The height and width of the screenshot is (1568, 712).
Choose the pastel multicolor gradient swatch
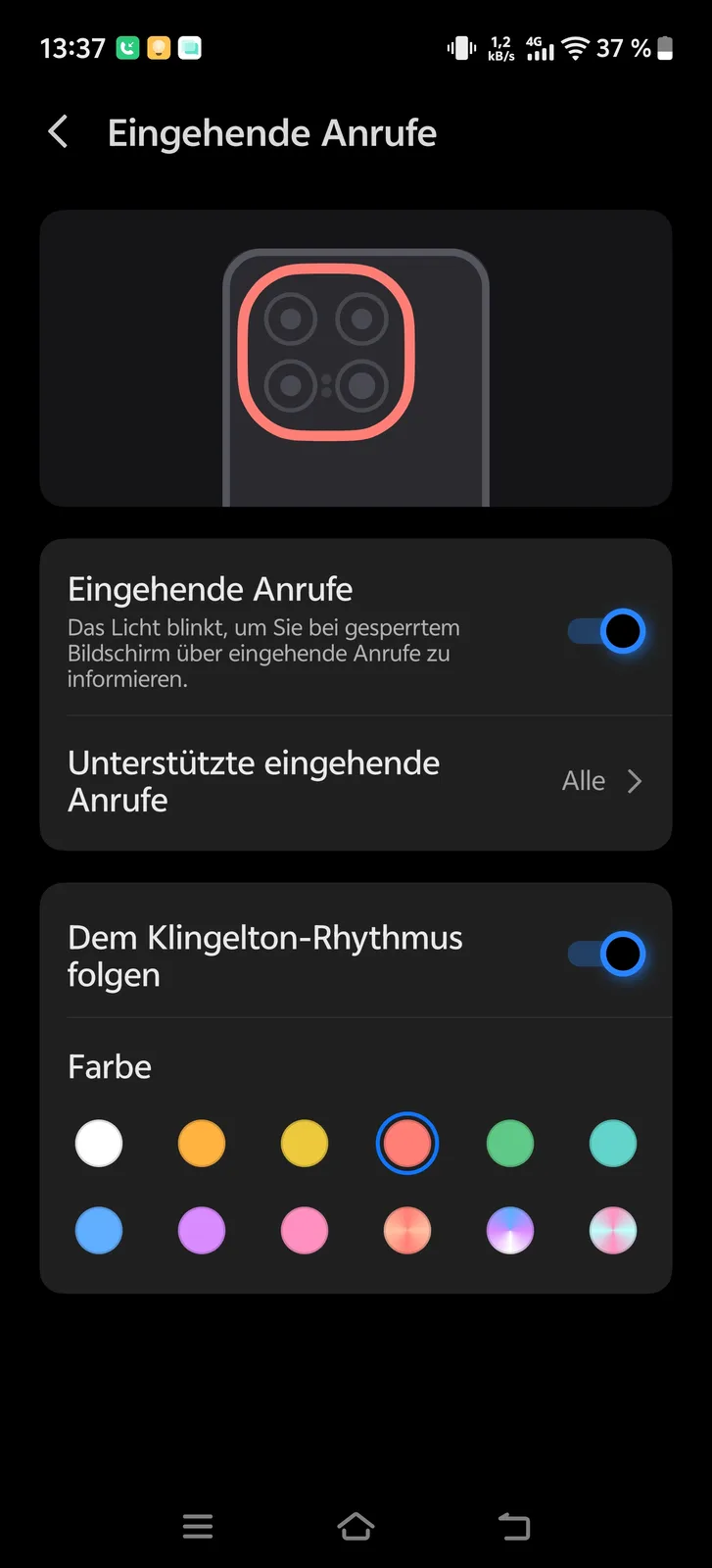click(x=613, y=1231)
